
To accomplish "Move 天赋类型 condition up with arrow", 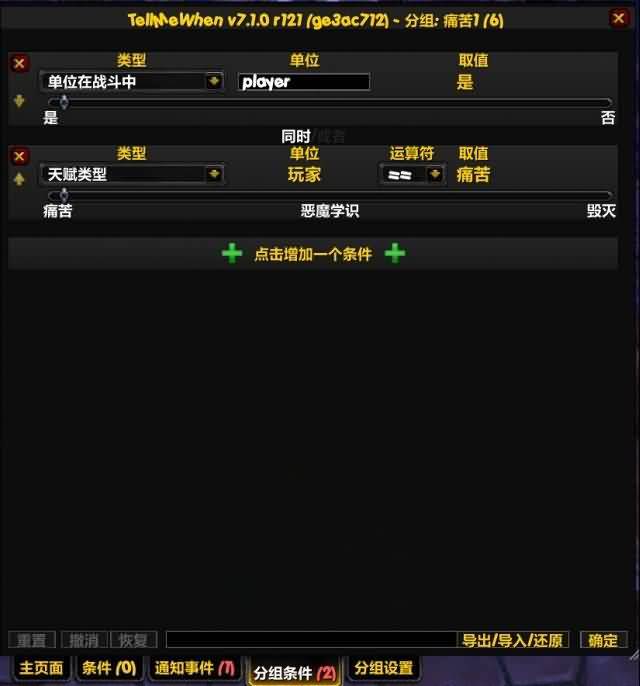I will pos(19,179).
